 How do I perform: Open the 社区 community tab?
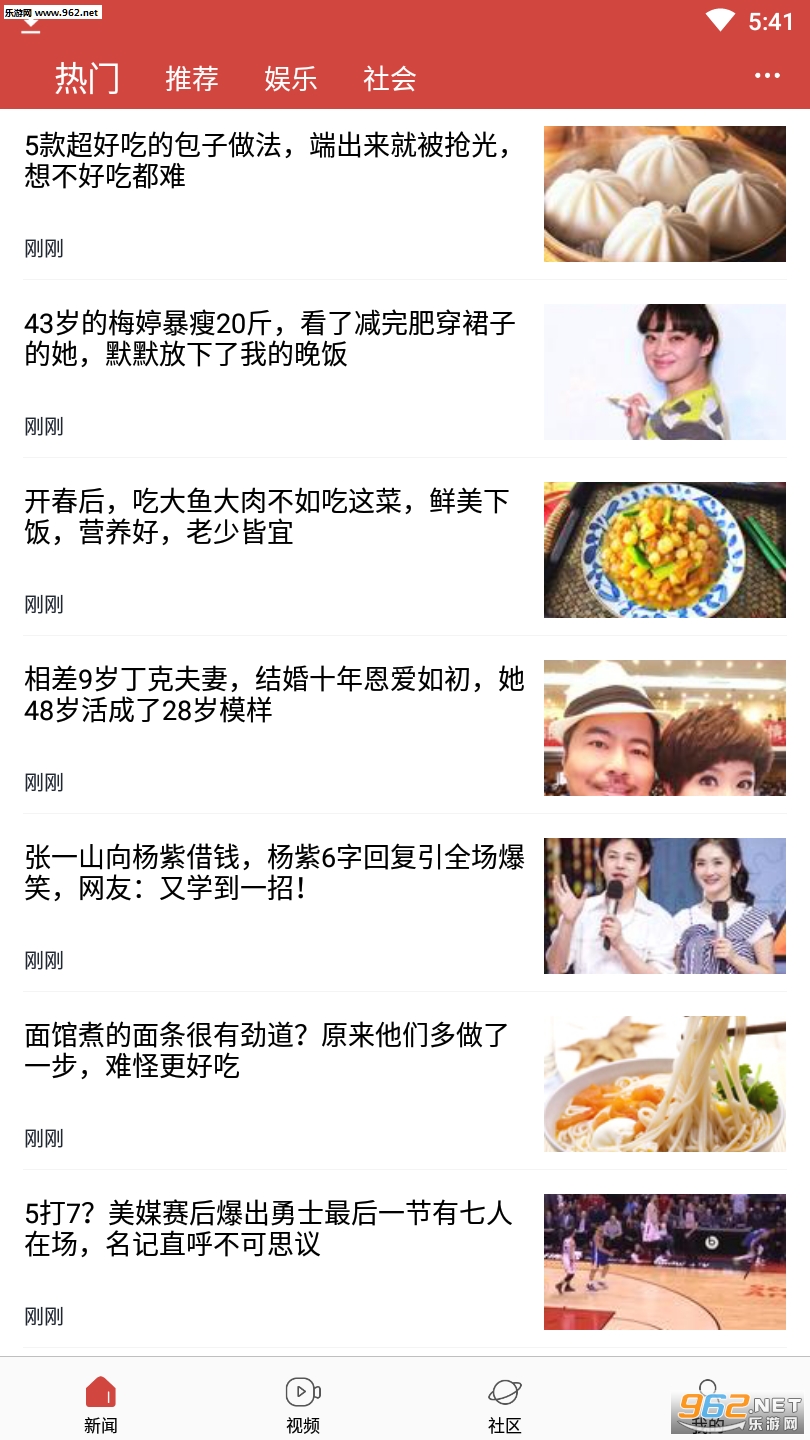click(x=505, y=1402)
